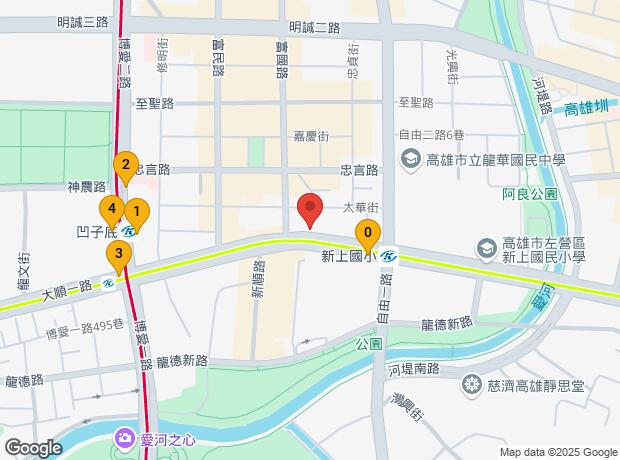Open the orange marker numbered 2

click(x=125, y=165)
